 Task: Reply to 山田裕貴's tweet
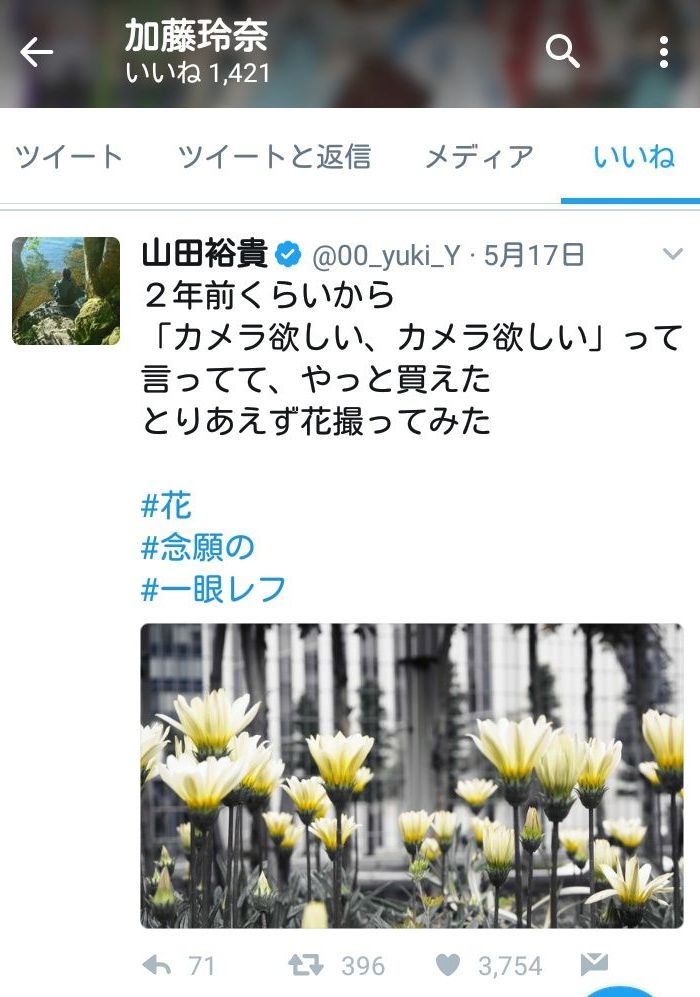pyautogui.click(x=157, y=965)
